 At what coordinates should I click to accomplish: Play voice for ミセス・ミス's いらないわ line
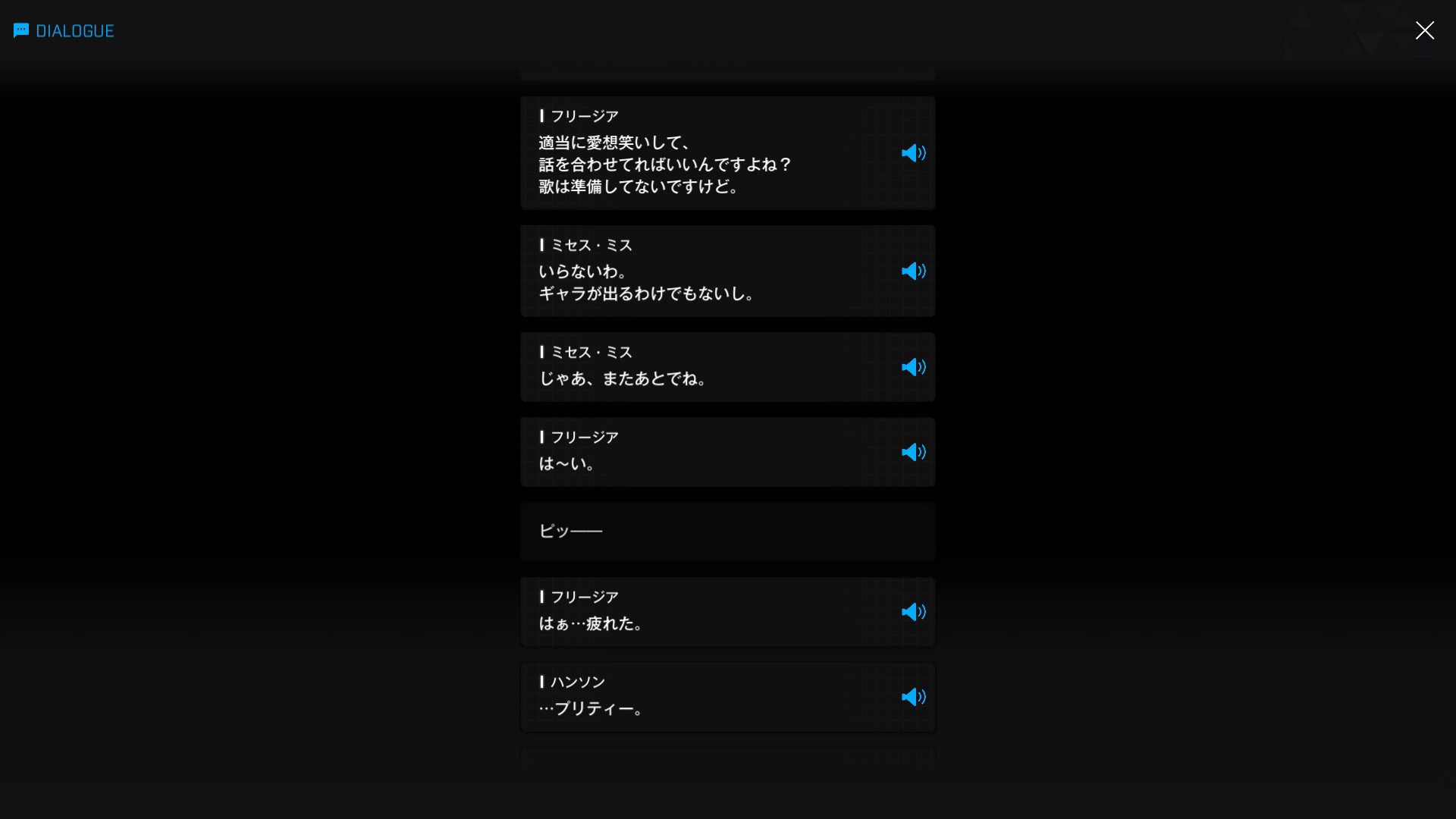tap(913, 271)
